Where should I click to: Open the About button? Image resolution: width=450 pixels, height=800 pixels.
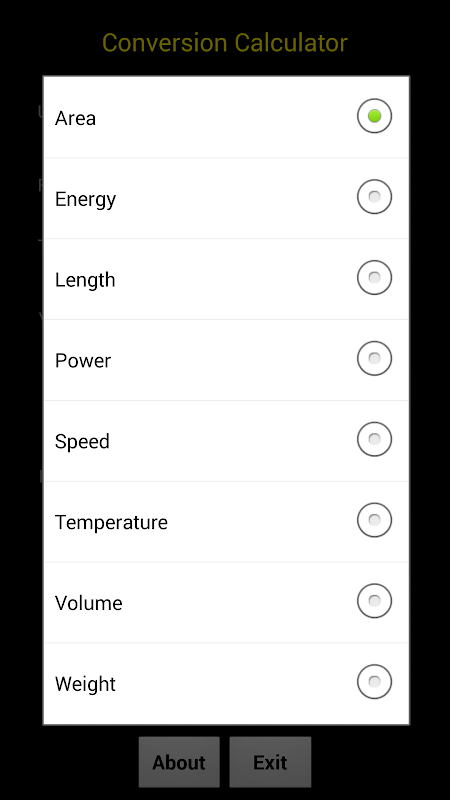(x=179, y=762)
